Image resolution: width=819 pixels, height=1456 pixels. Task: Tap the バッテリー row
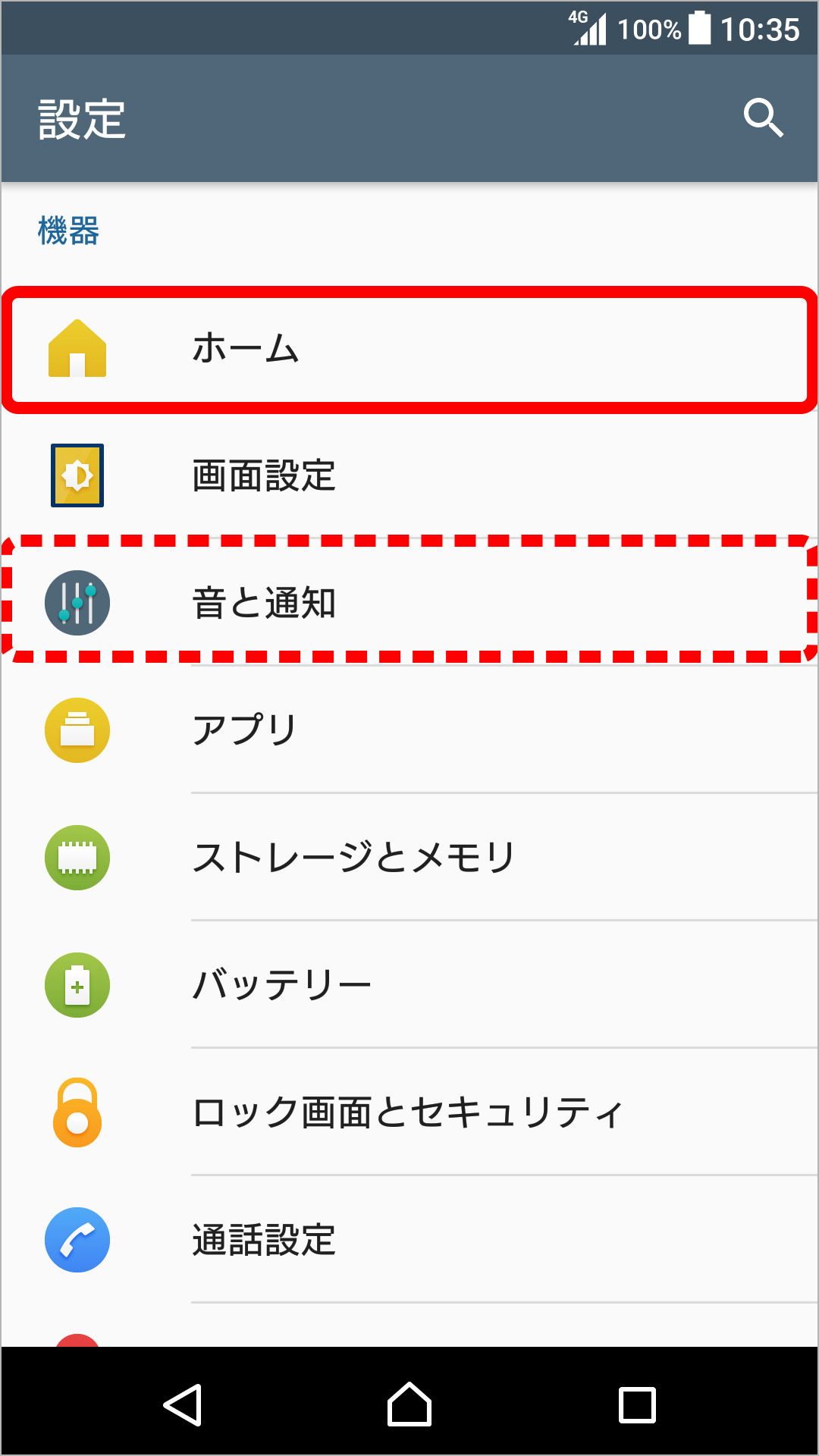[409, 985]
